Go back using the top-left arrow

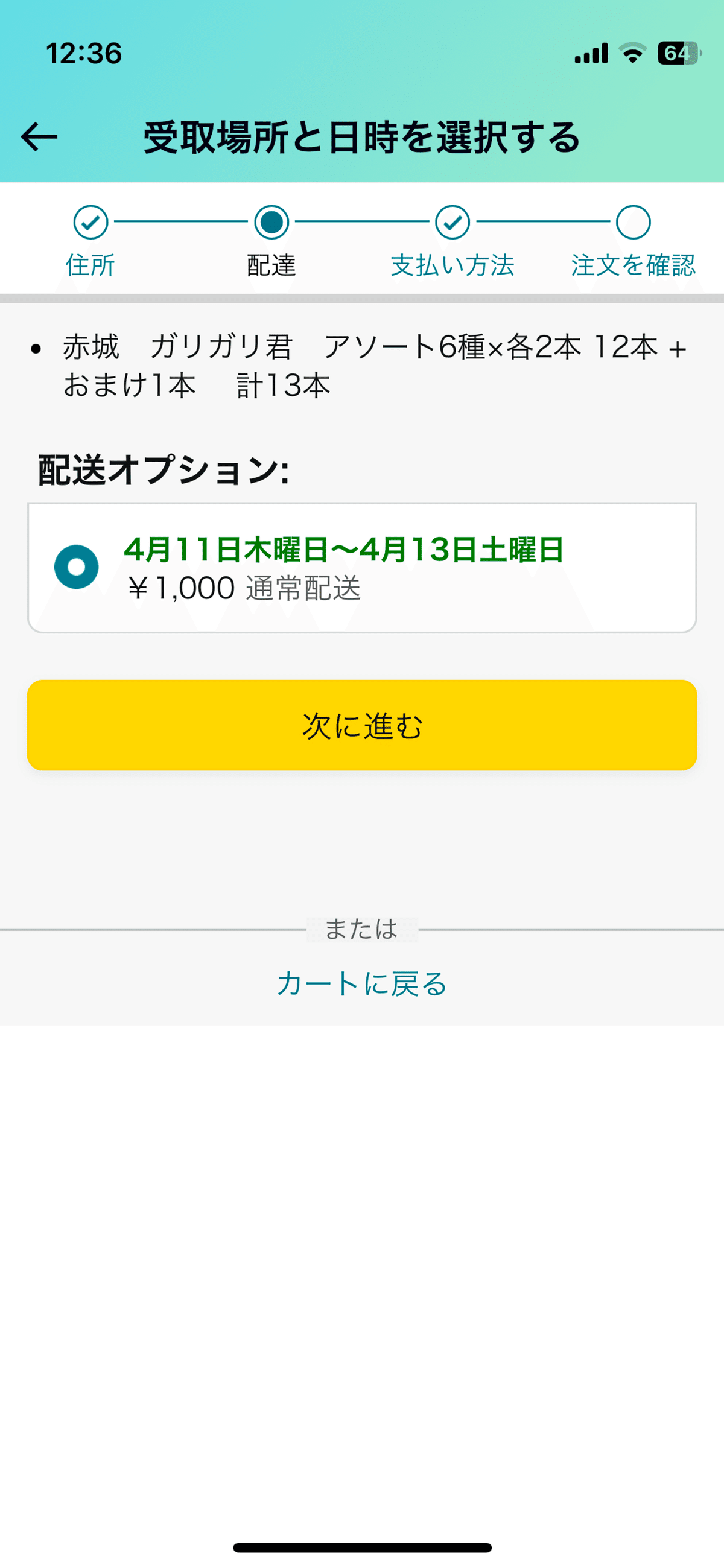pyautogui.click(x=39, y=136)
